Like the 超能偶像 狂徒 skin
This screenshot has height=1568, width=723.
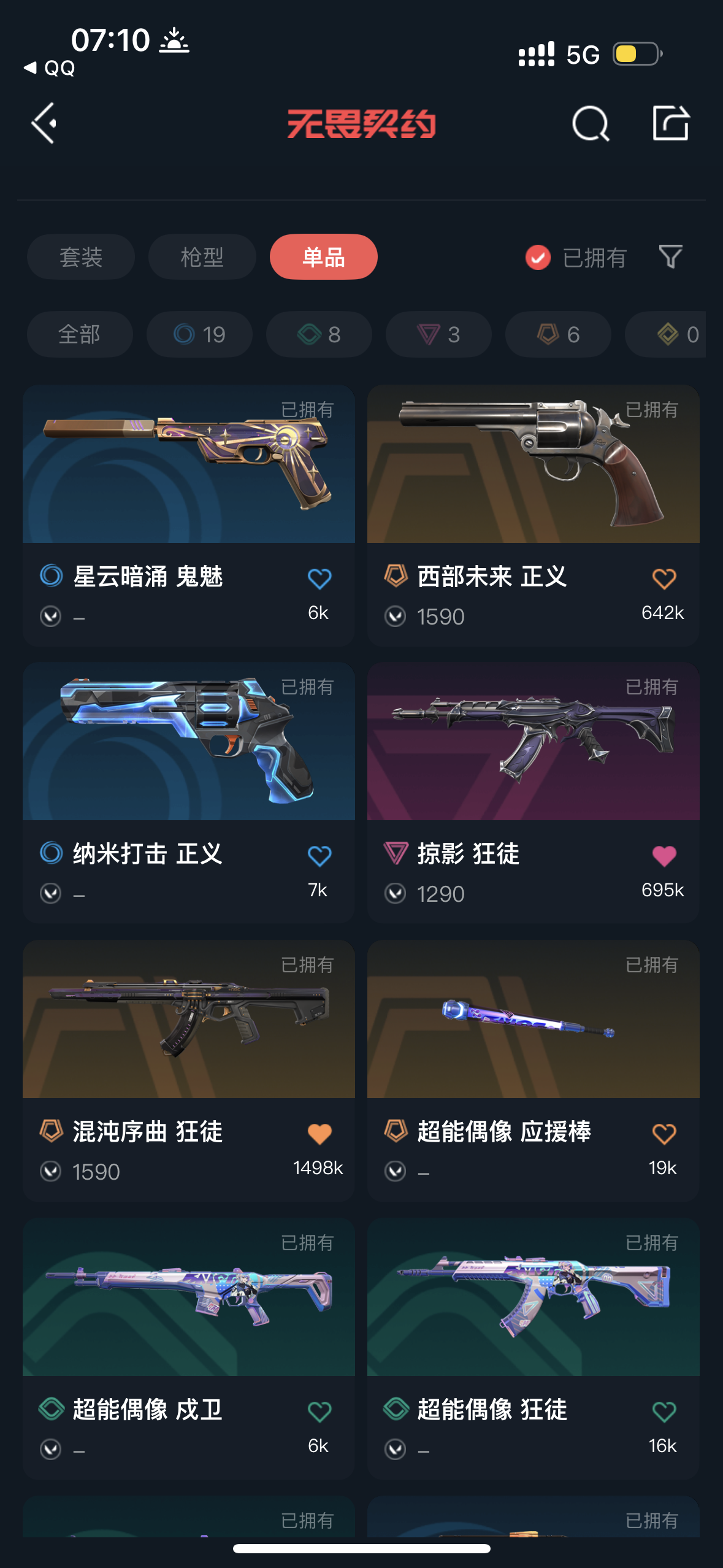(x=664, y=1412)
